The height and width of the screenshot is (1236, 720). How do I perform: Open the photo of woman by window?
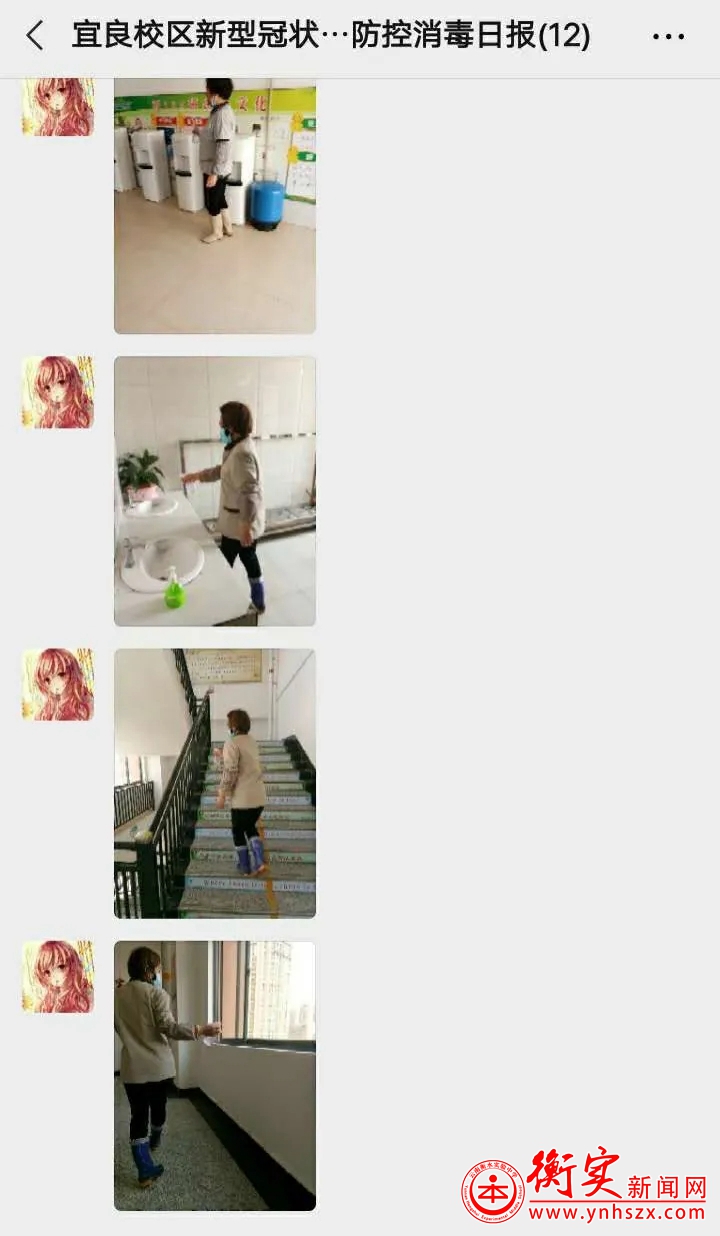[x=215, y=1075]
